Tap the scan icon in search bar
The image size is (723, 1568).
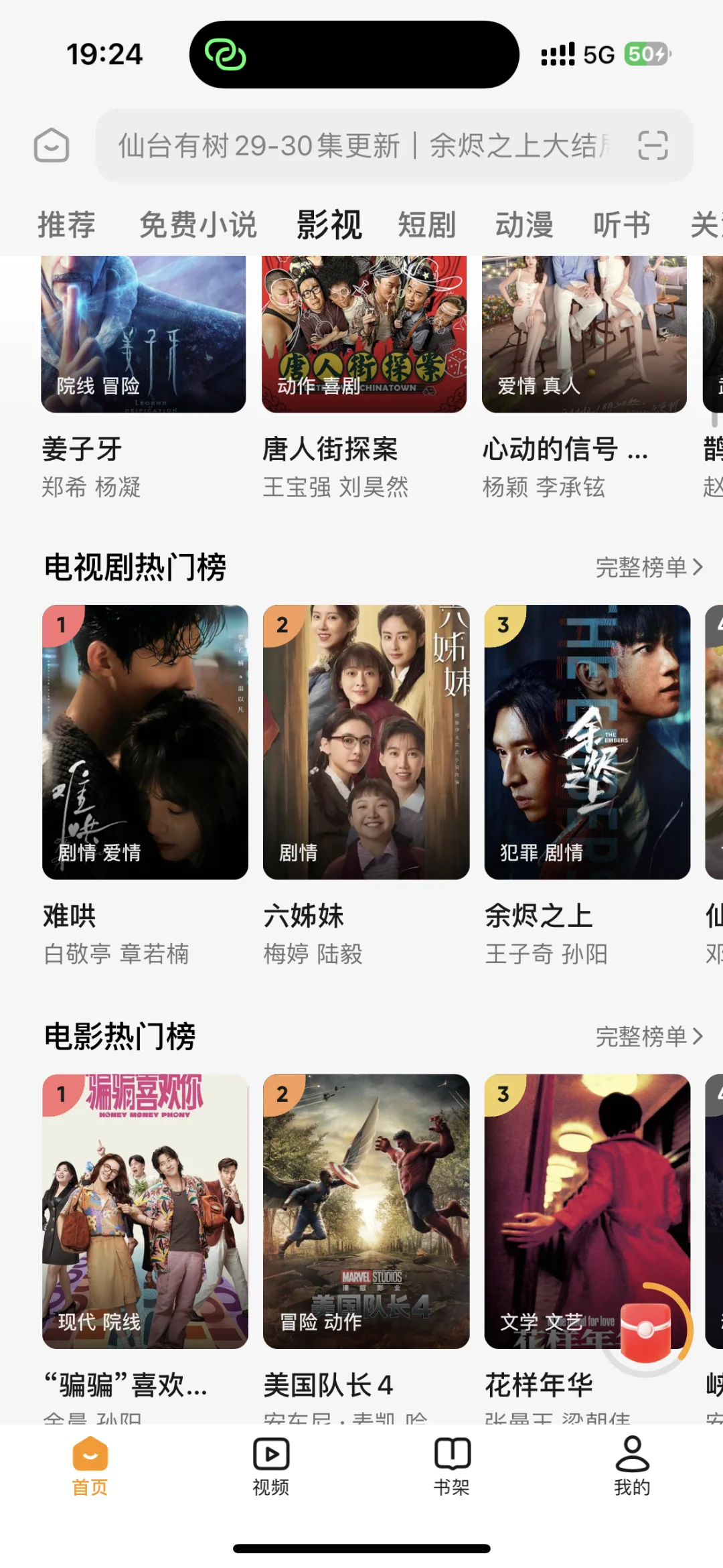point(652,145)
